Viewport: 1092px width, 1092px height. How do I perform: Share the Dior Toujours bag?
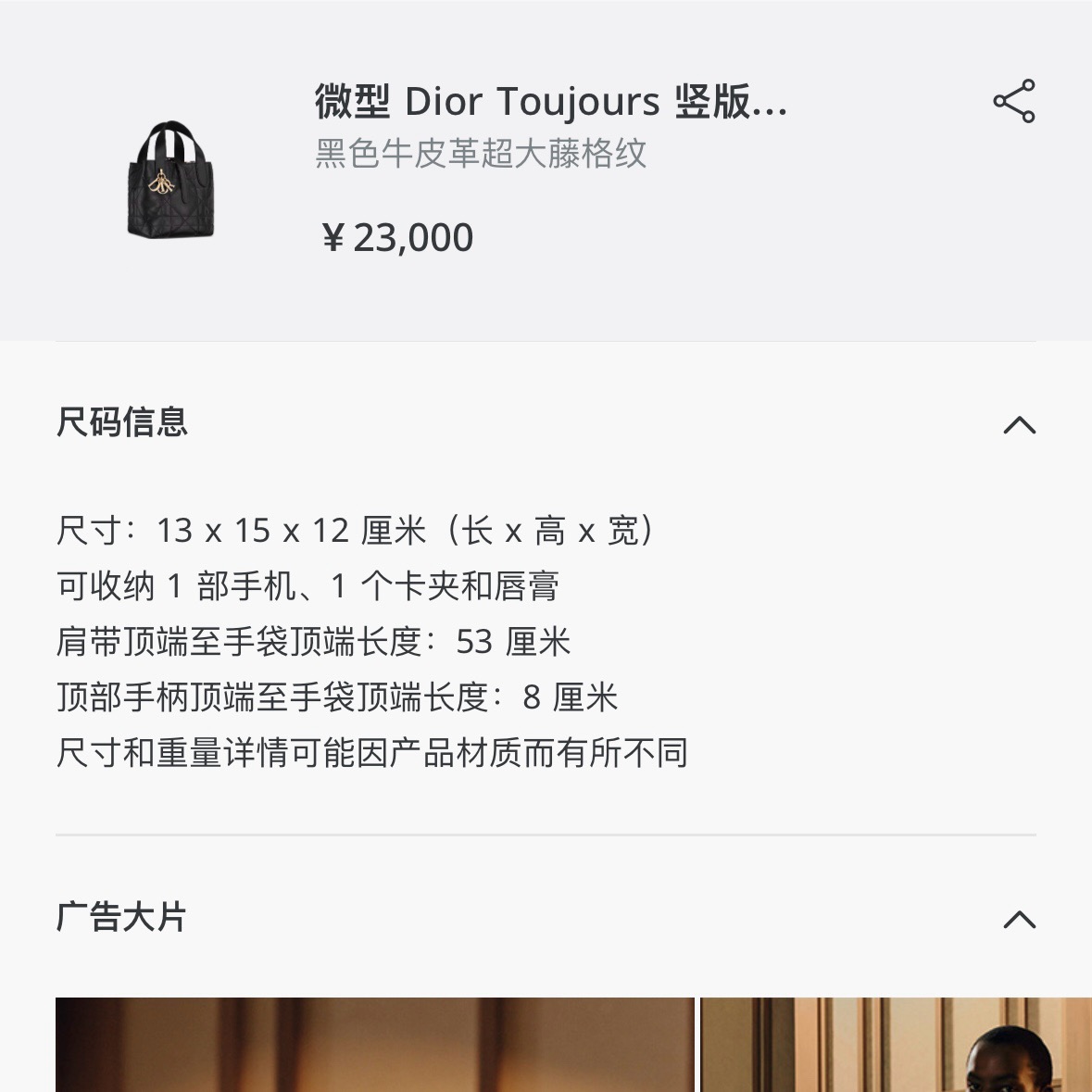pyautogui.click(x=1013, y=101)
